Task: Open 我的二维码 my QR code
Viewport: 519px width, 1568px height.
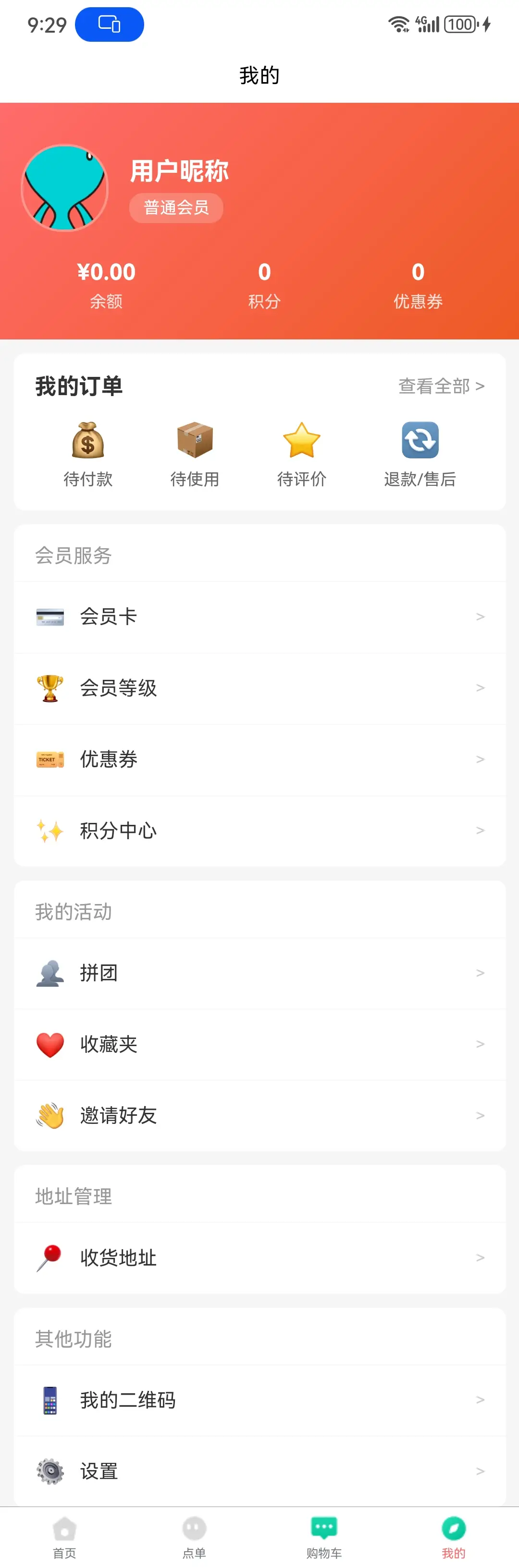Action: tap(259, 1400)
